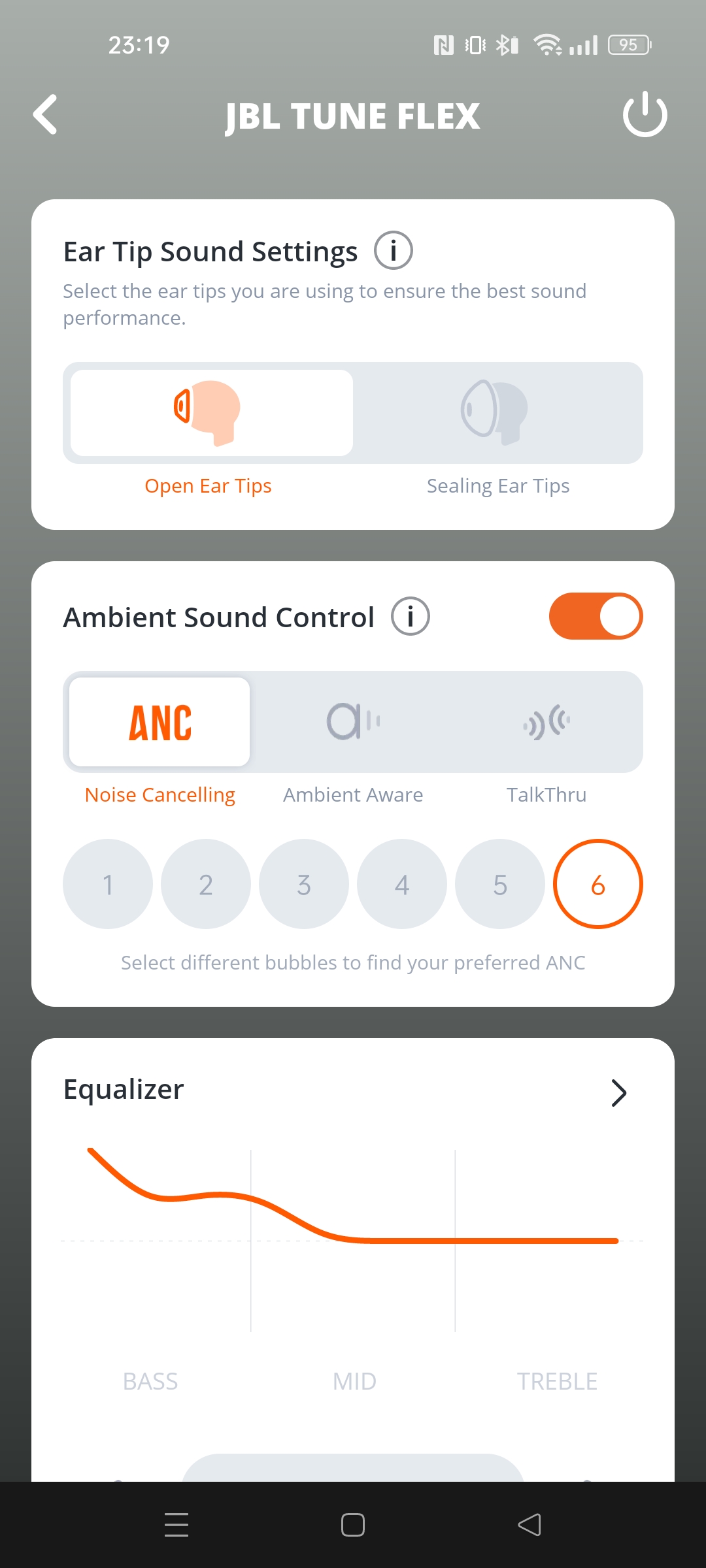Tap the power icon in the header
Viewport: 706px width, 1568px height.
click(x=645, y=114)
